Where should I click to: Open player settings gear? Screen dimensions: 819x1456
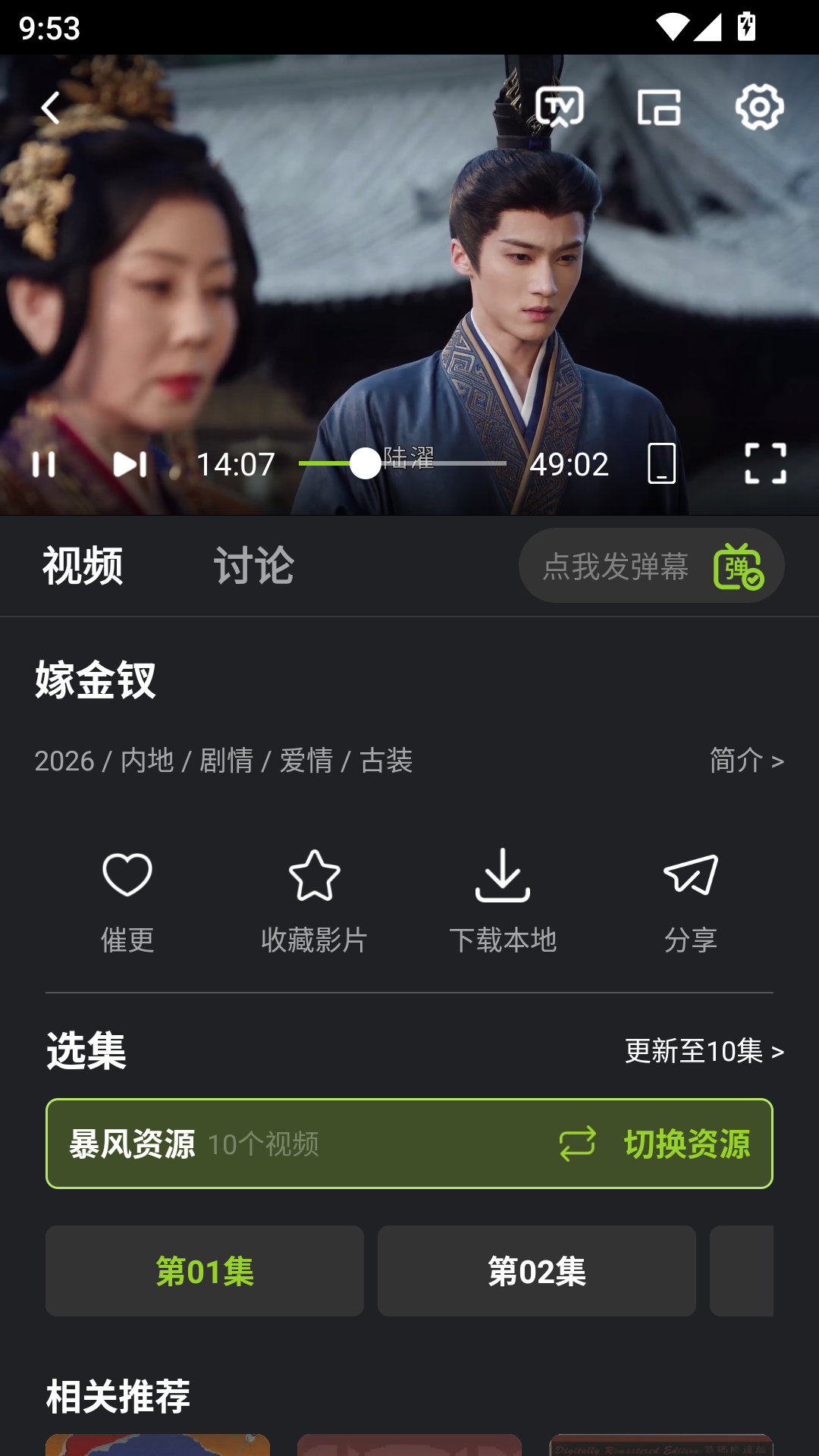click(759, 107)
